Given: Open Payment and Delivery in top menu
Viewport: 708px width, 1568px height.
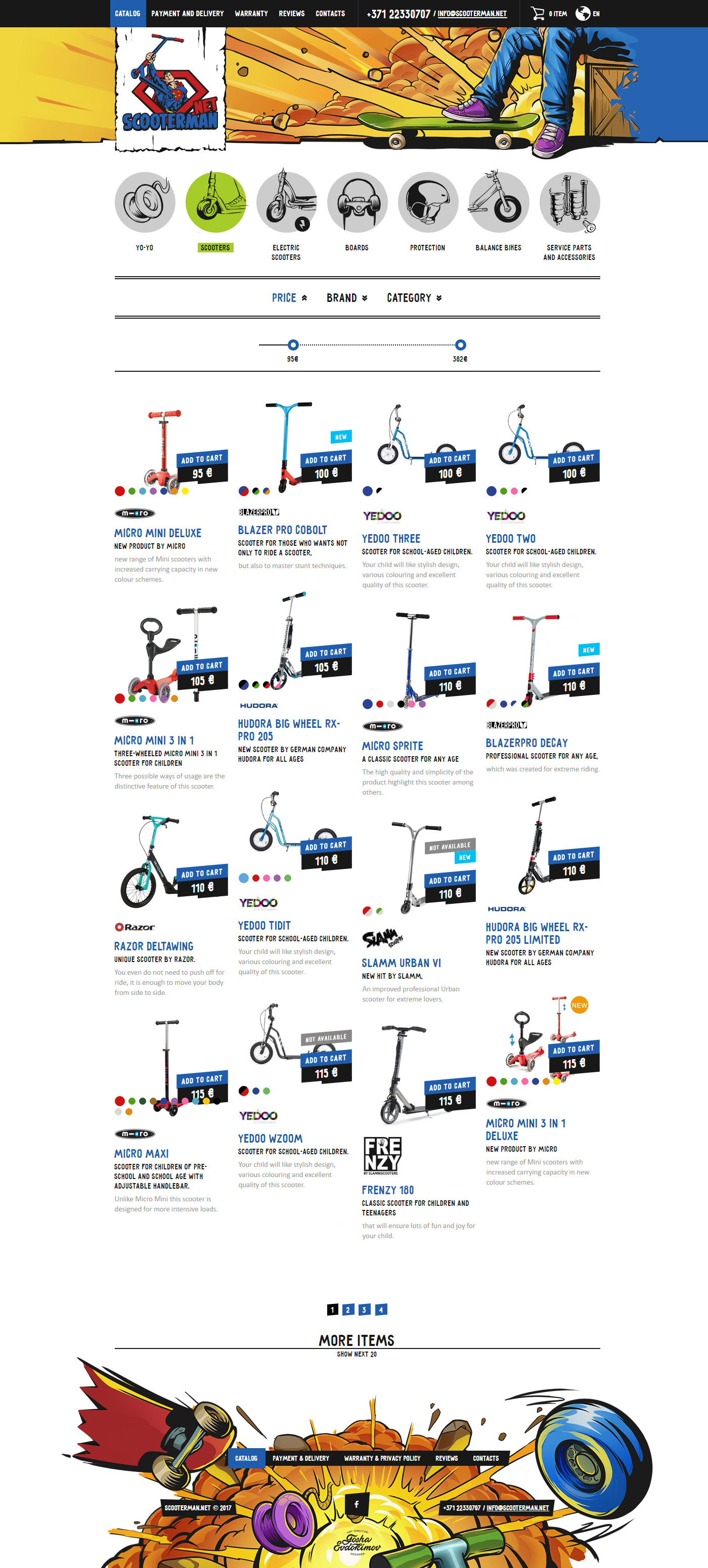Looking at the screenshot, I should coord(187,13).
